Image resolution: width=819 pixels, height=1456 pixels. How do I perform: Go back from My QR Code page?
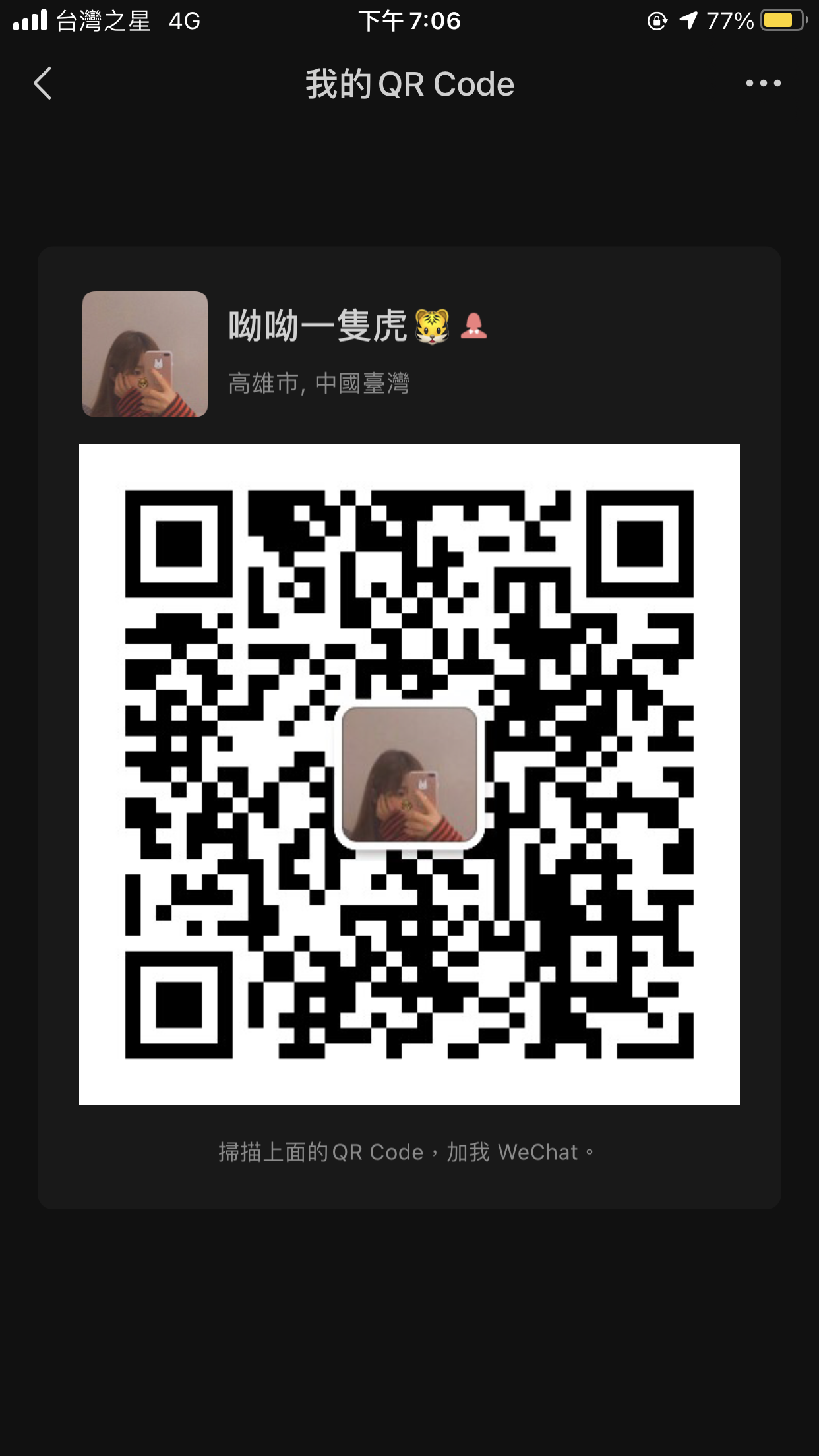[43, 84]
